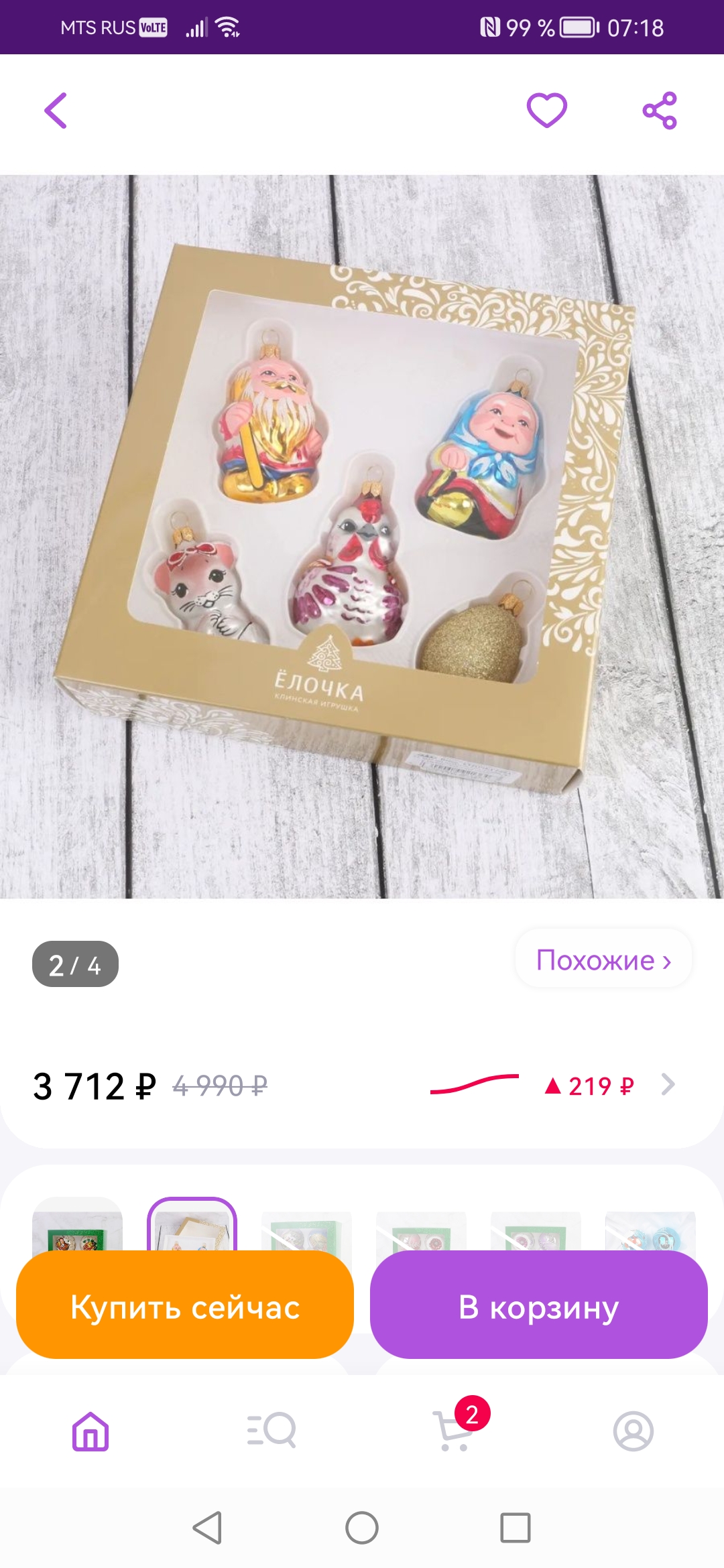
Task: Tap the system back triangle button
Action: point(208,1528)
